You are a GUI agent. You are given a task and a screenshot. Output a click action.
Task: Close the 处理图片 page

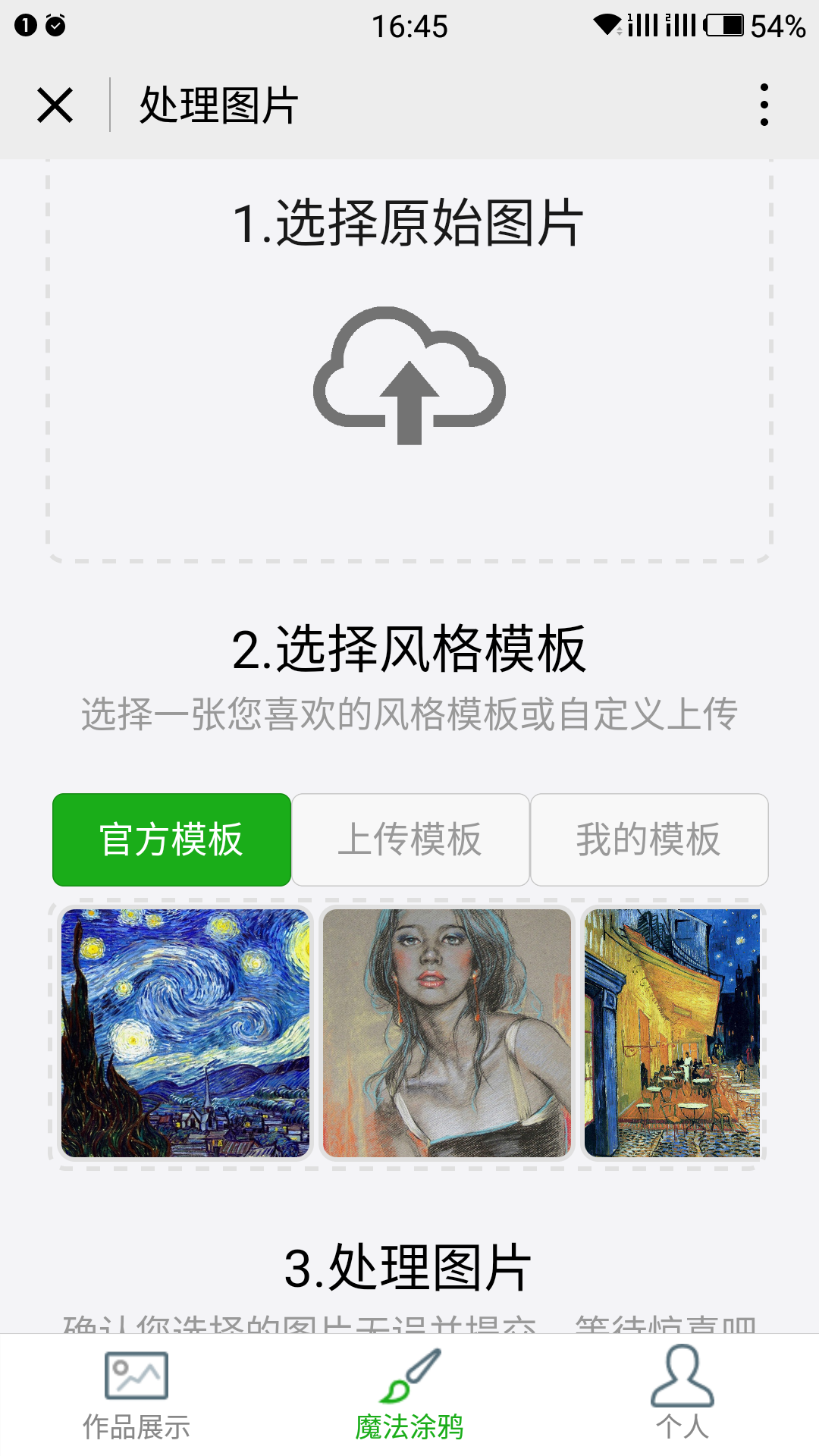coord(55,105)
